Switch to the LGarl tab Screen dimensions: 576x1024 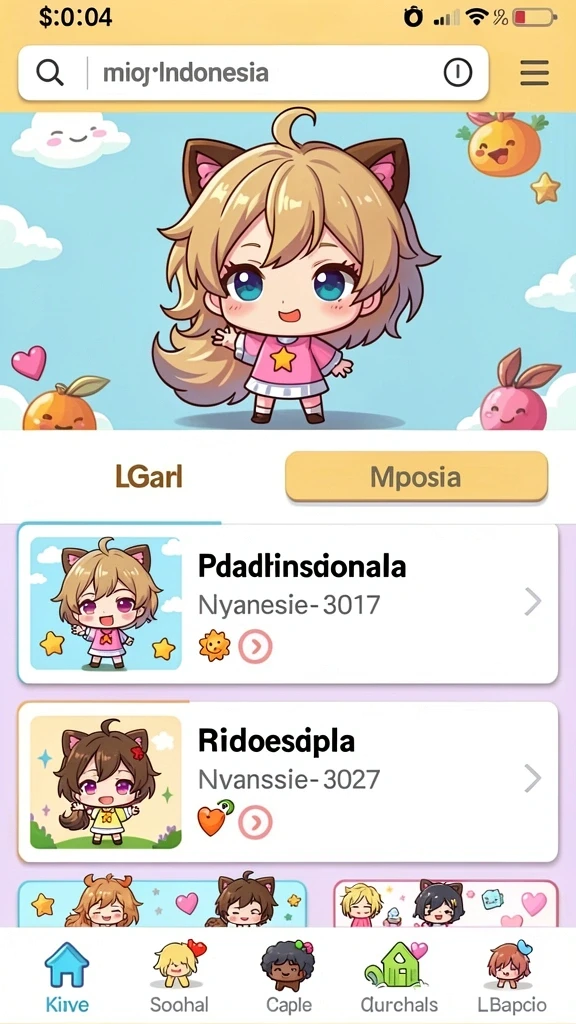[149, 477]
